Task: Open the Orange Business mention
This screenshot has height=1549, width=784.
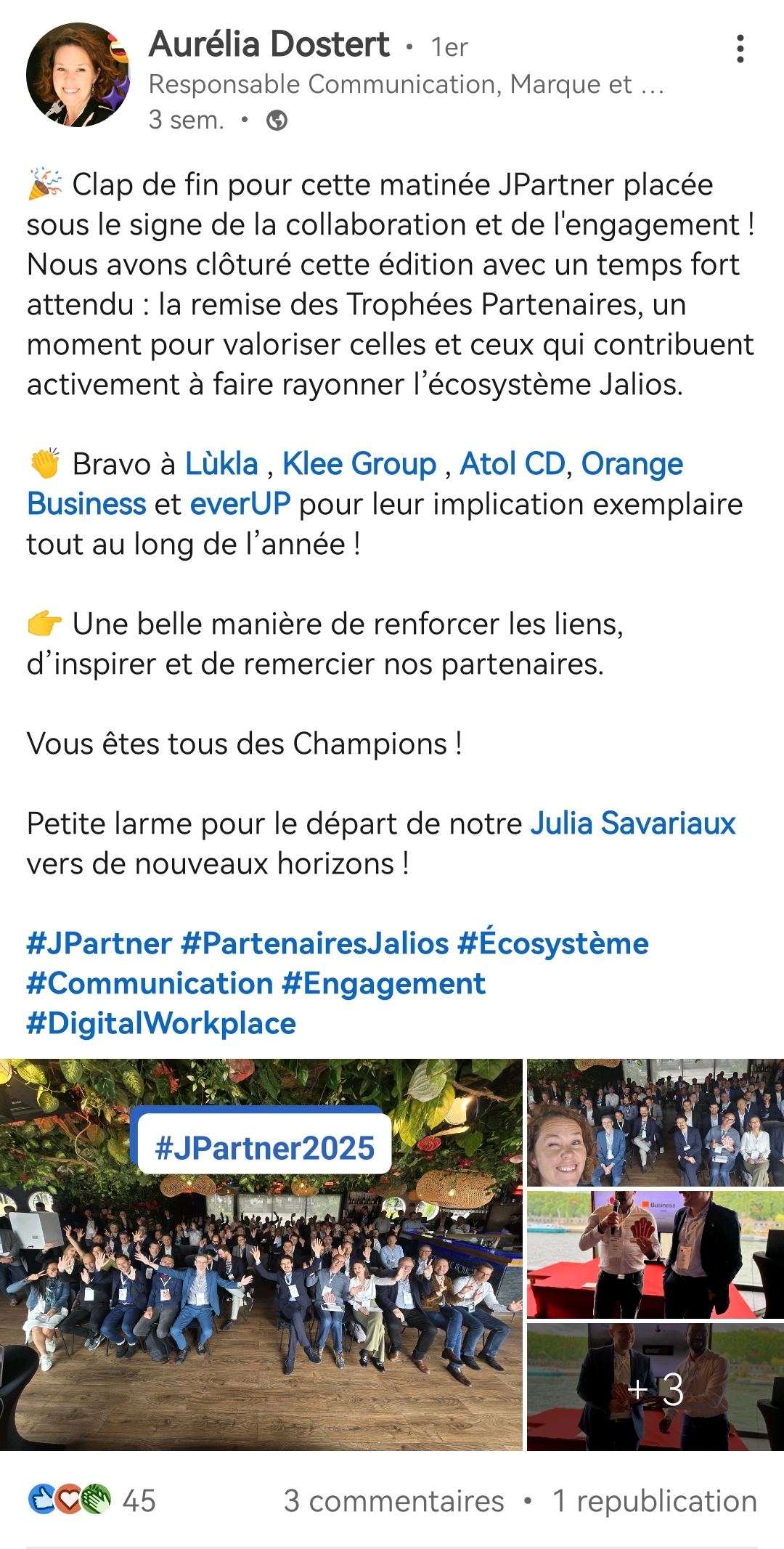Action: pos(632,464)
